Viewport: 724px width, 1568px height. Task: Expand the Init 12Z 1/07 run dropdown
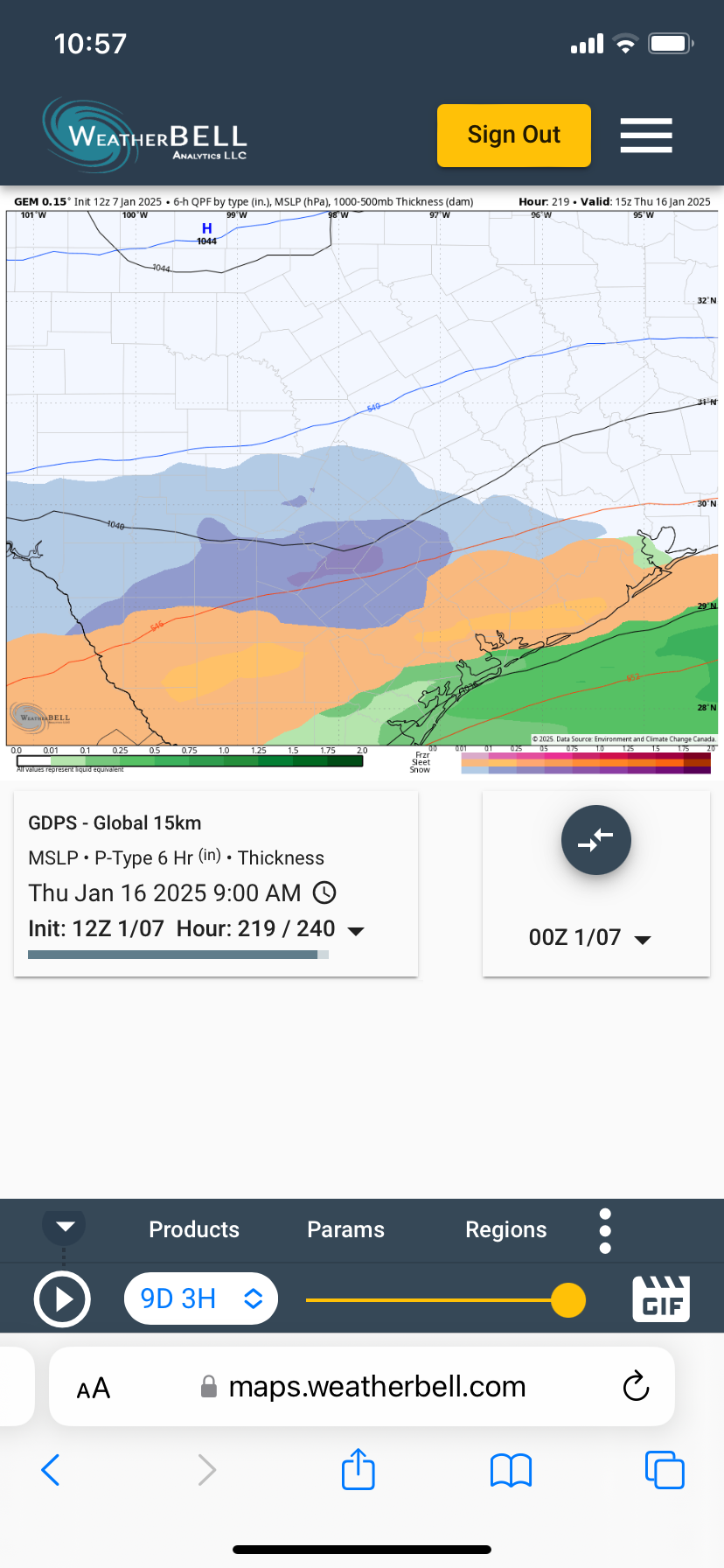point(356,930)
